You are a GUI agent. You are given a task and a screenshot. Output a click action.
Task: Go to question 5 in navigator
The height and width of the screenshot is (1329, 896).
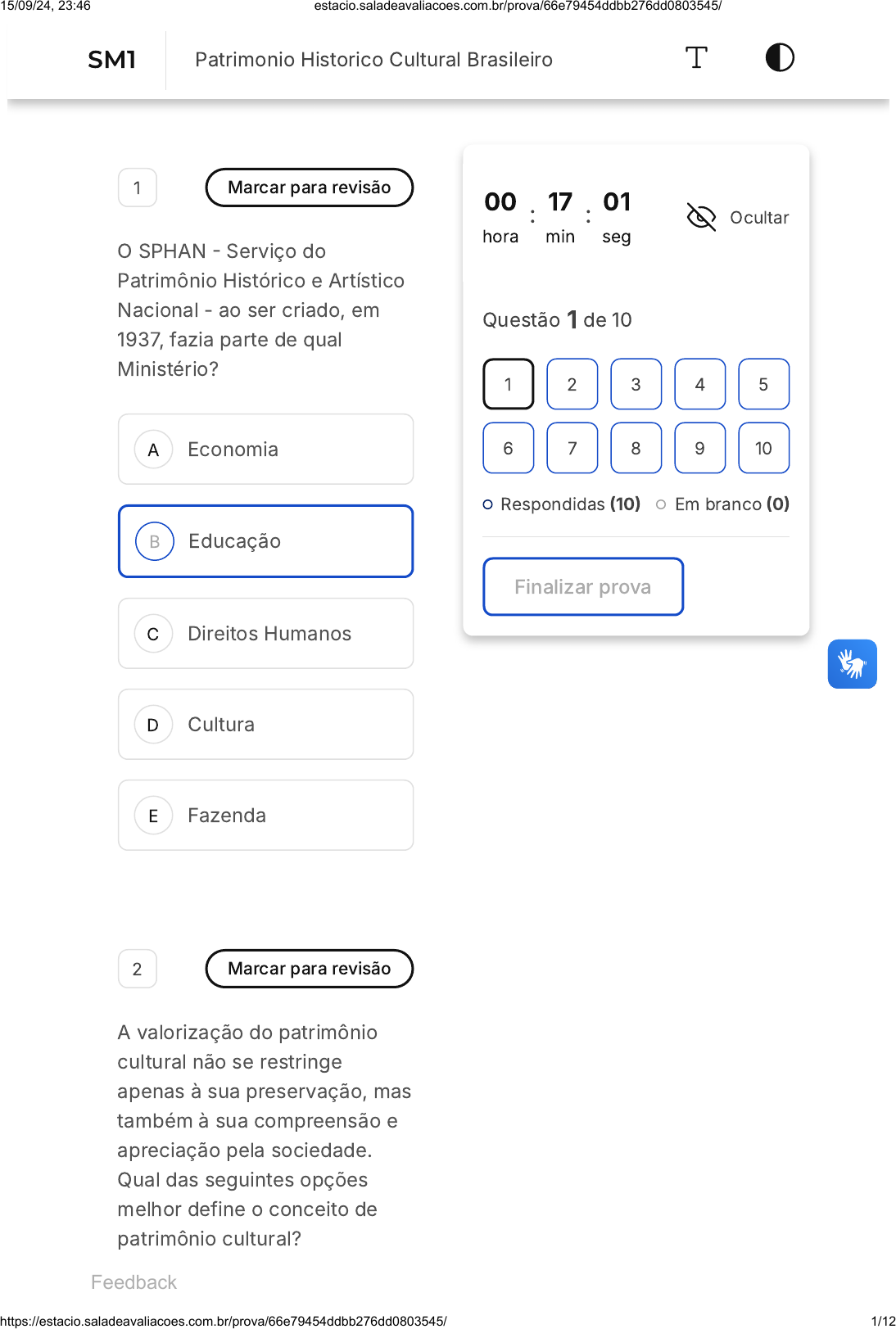[764, 384]
